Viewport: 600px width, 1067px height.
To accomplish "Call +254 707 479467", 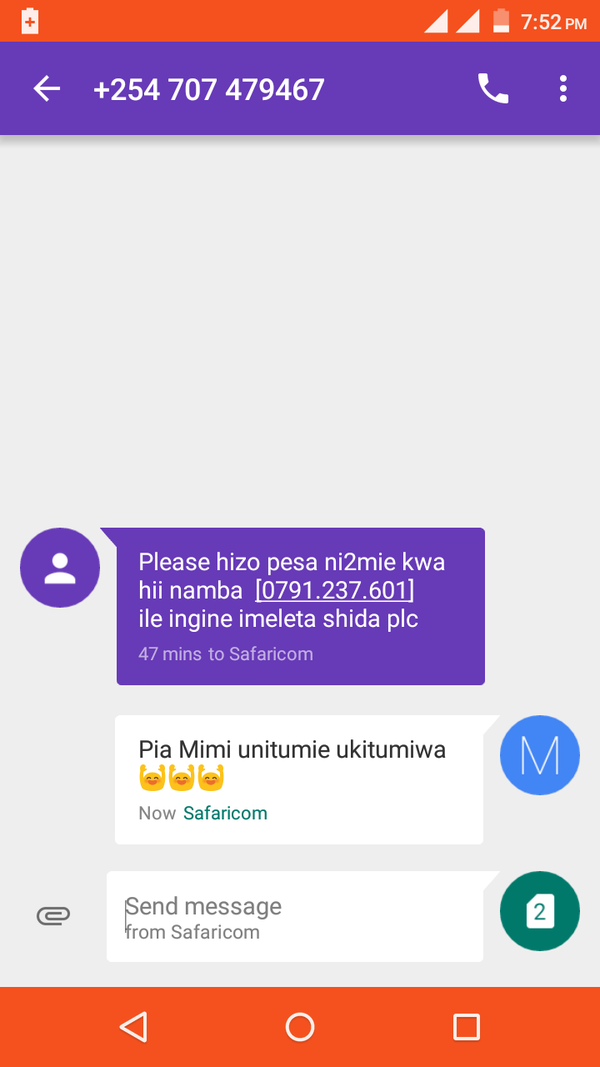I will coord(493,88).
